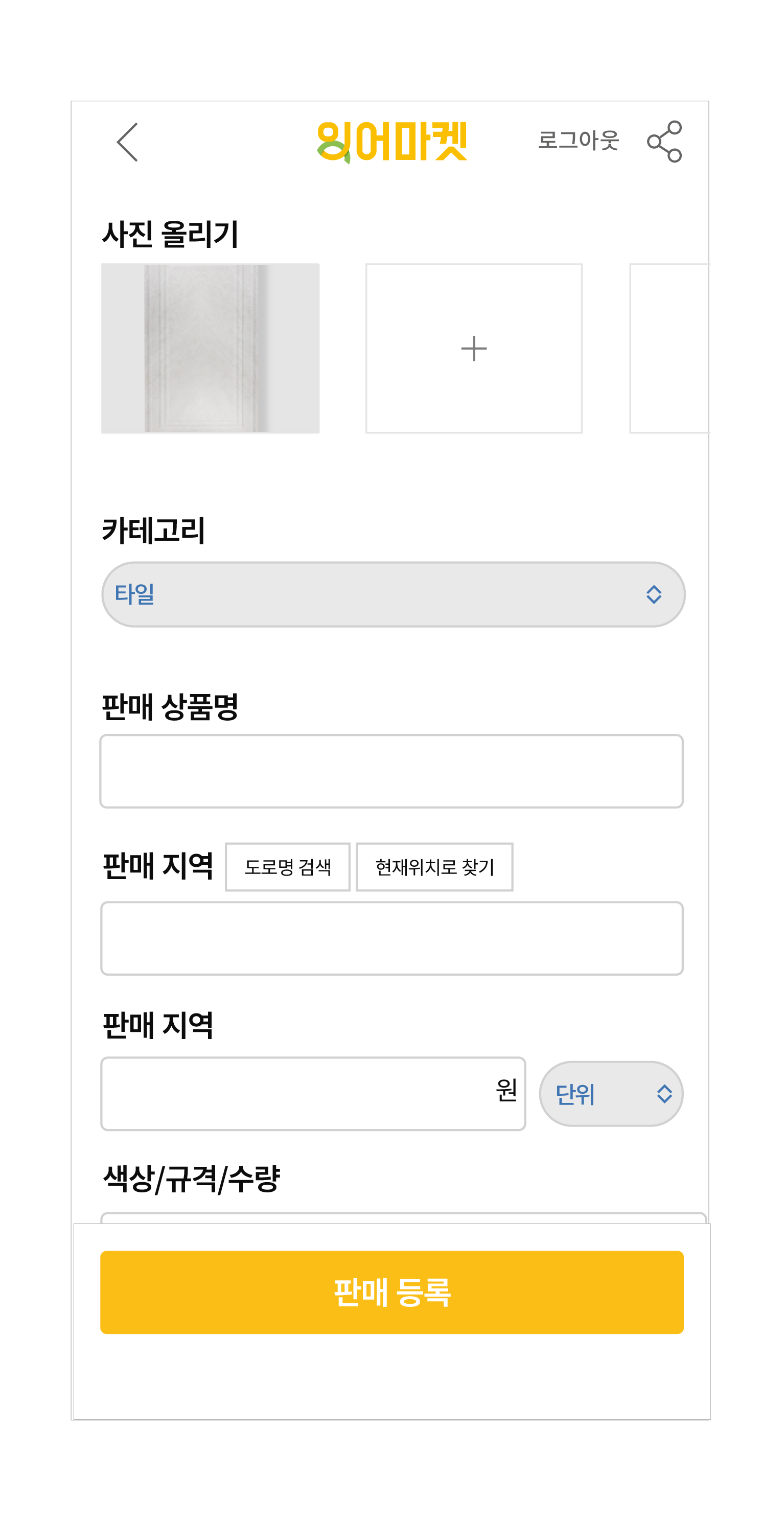
Task: Focus the sales area address field
Action: tap(391, 938)
